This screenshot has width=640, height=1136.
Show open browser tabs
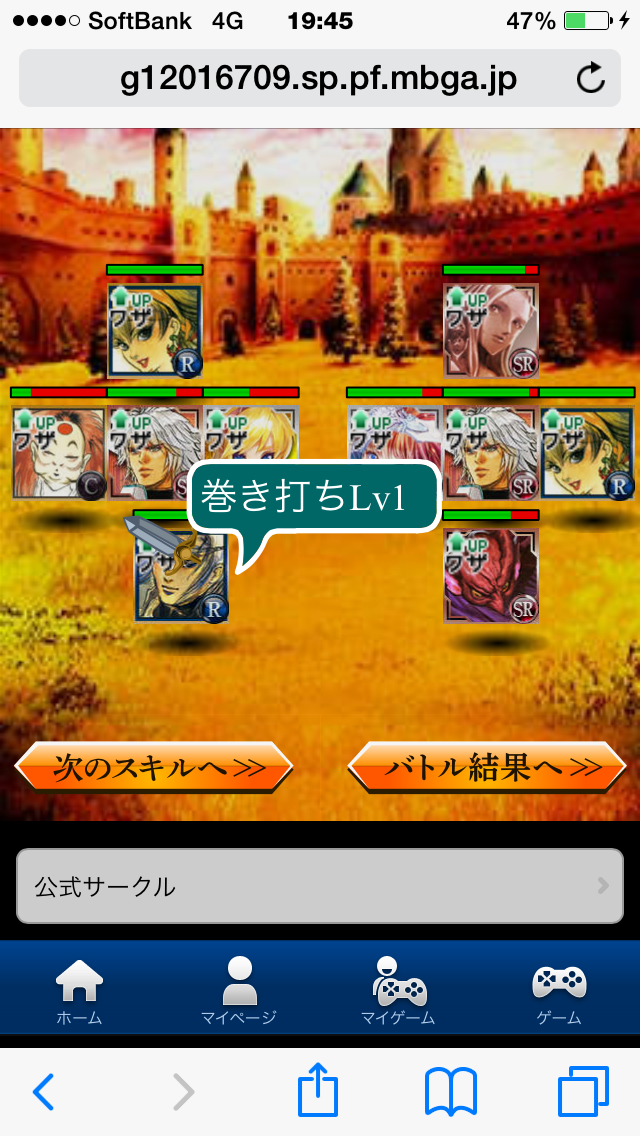(x=583, y=1092)
